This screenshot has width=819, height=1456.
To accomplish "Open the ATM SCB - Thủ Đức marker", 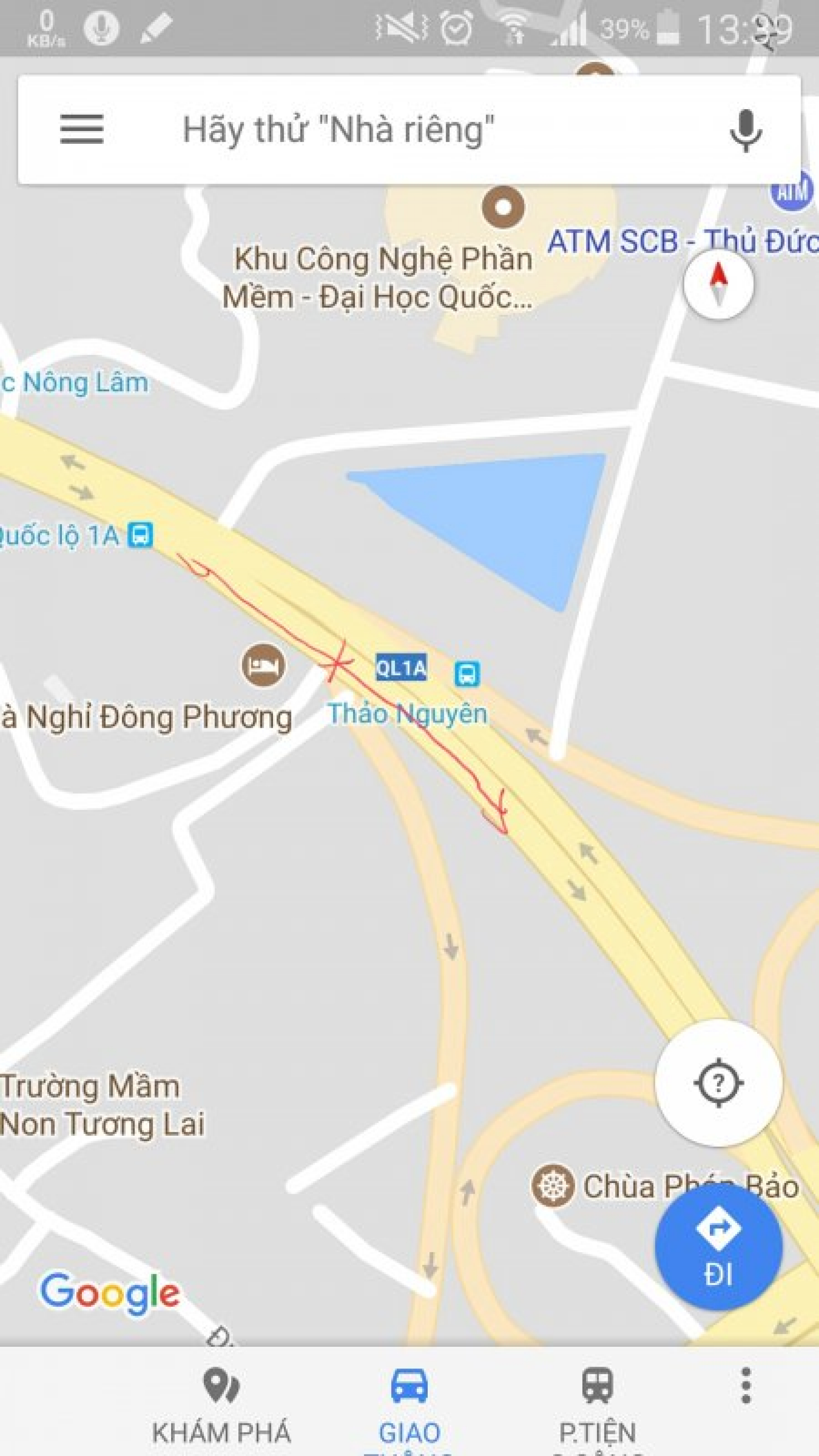I will (x=791, y=192).
